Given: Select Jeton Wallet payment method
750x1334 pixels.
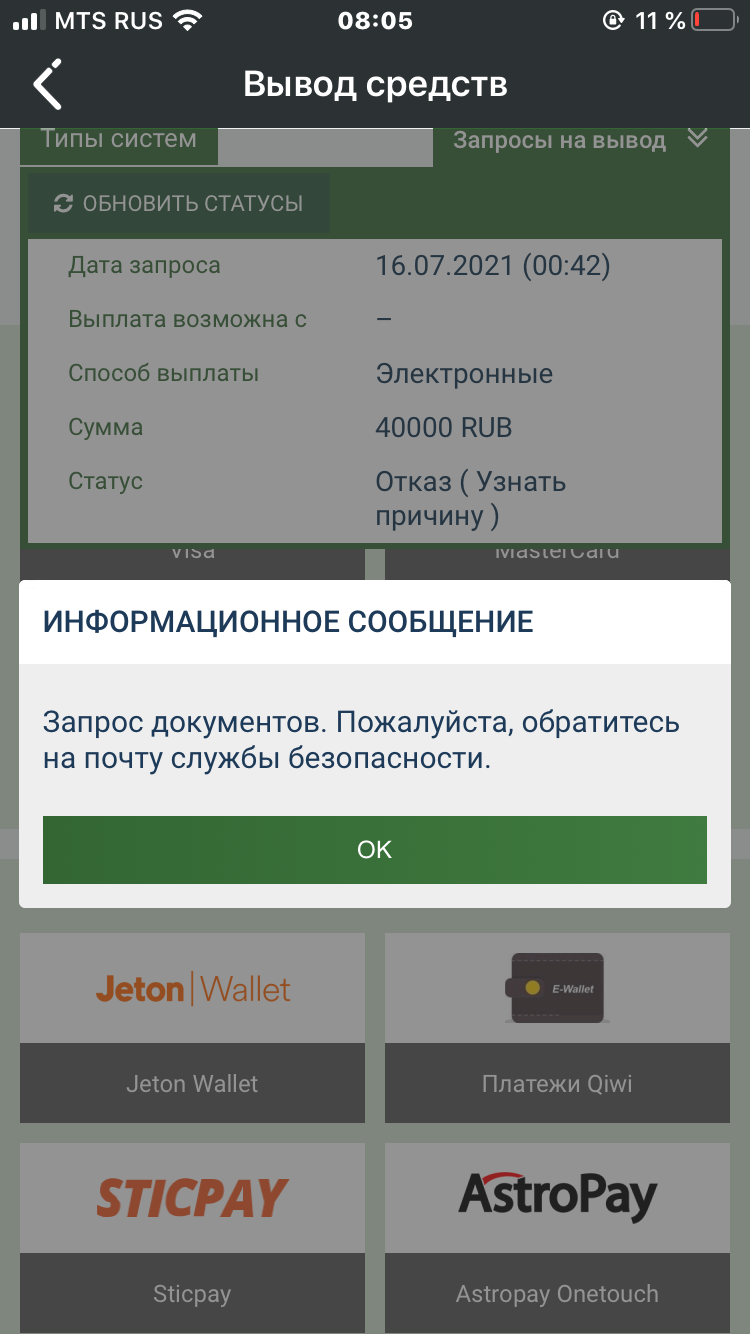Looking at the screenshot, I should [x=192, y=1028].
